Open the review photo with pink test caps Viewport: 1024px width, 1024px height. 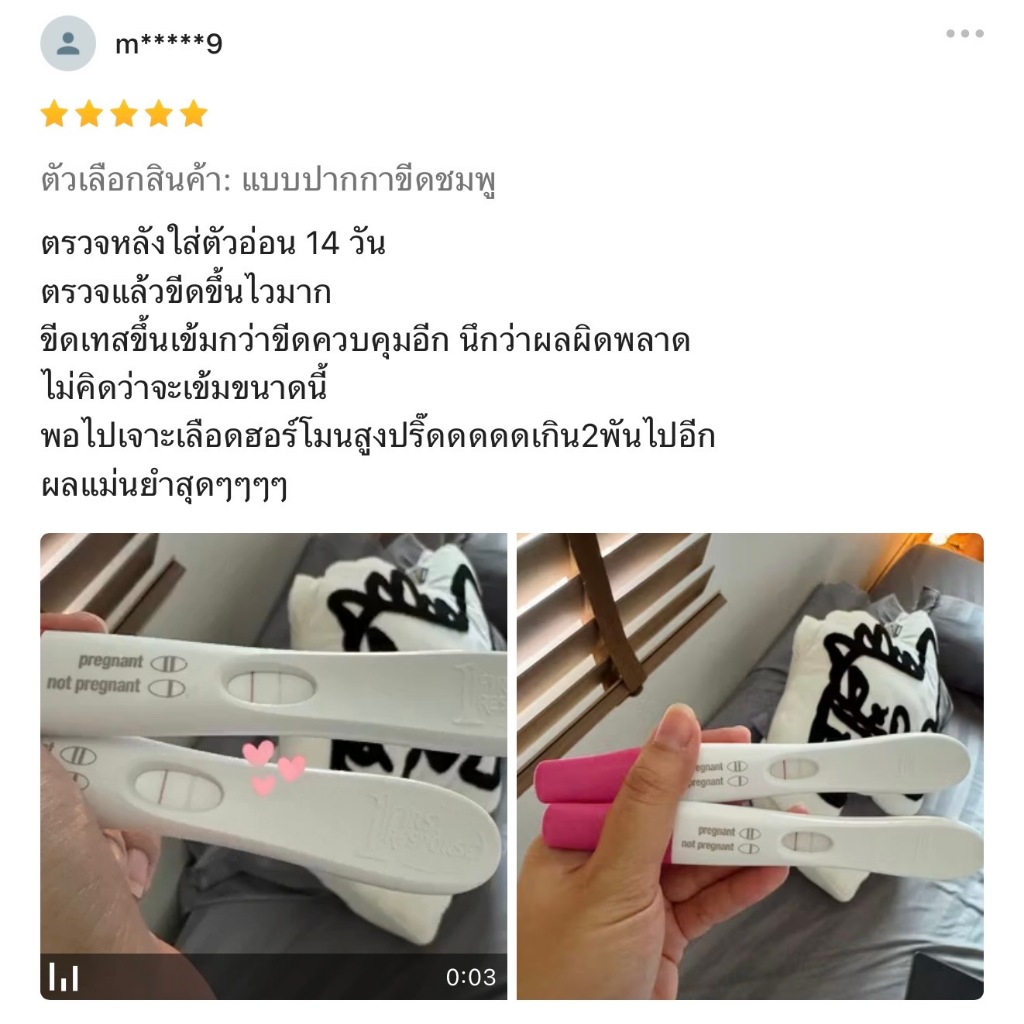(750, 766)
